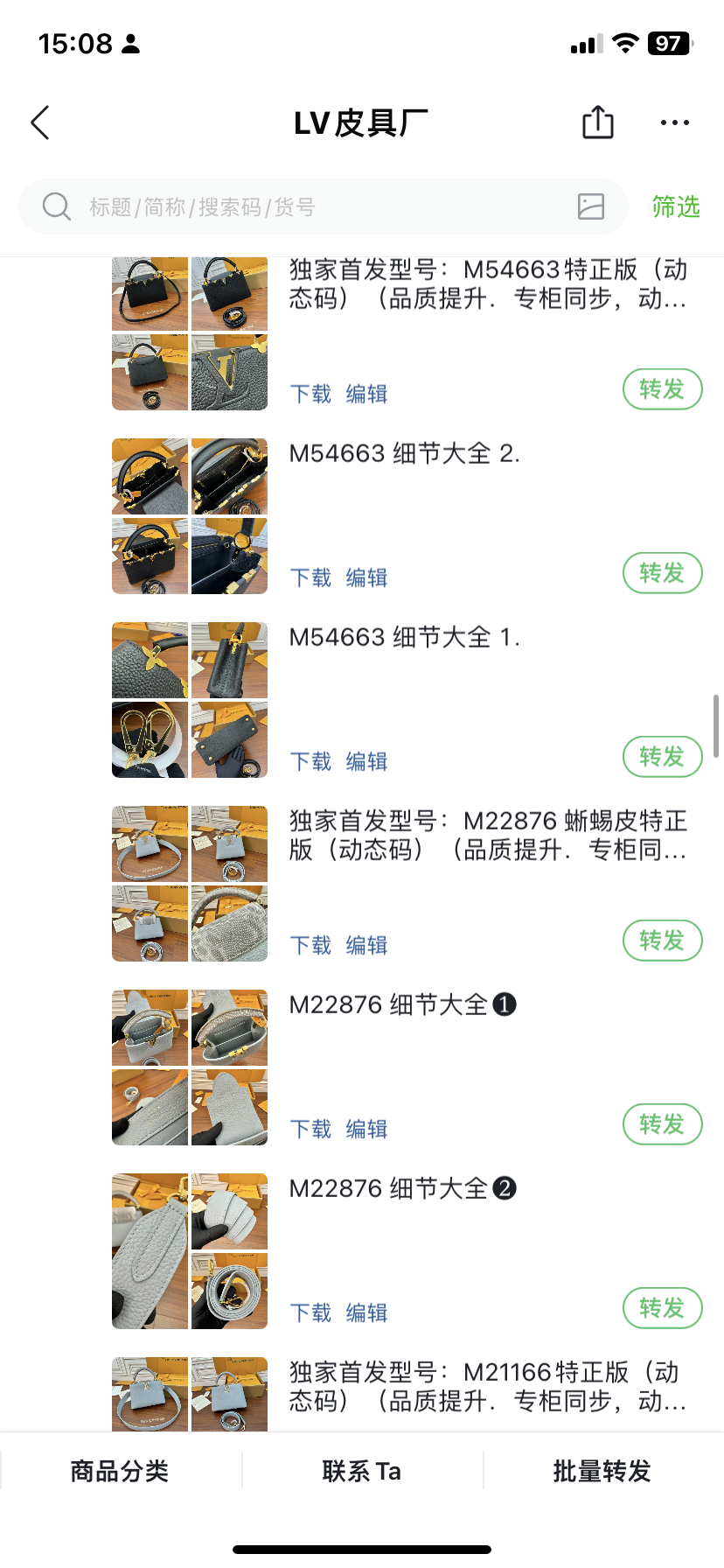The width and height of the screenshot is (724, 1568).
Task: Open 商品分类 categories
Action: (120, 1471)
